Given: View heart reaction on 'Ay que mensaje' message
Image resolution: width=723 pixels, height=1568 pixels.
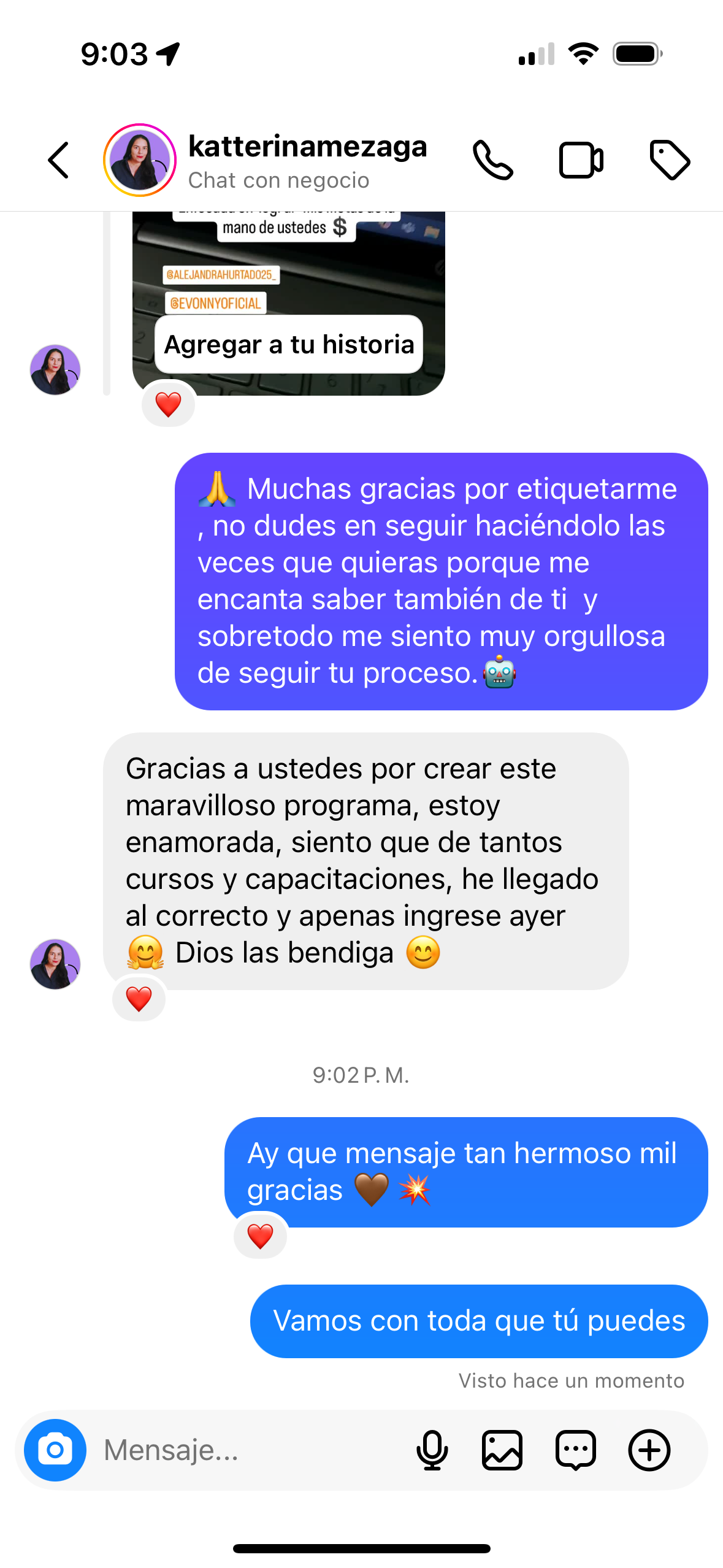Looking at the screenshot, I should point(260,1236).
